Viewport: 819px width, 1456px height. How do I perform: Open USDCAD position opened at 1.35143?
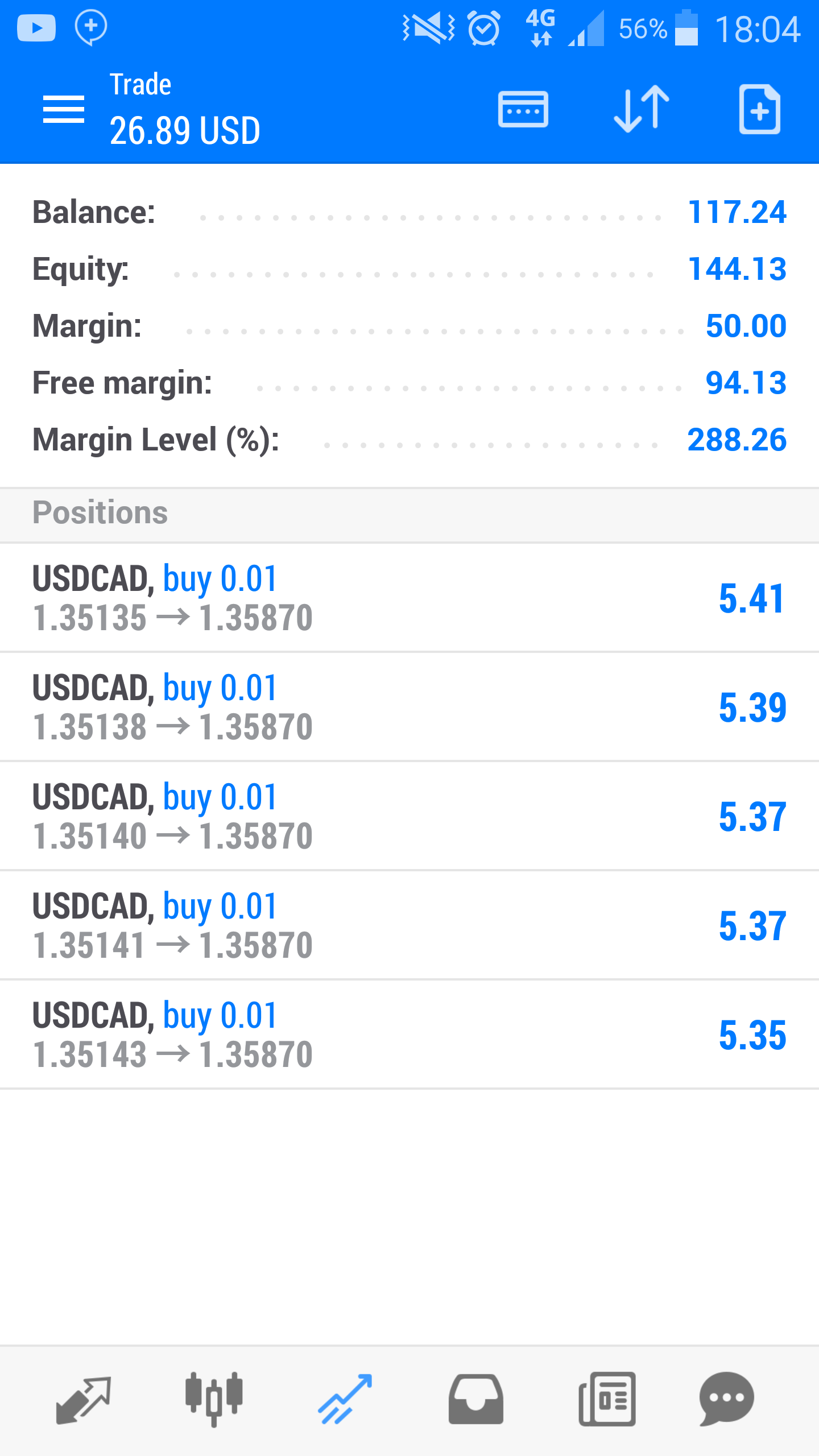point(409,1035)
